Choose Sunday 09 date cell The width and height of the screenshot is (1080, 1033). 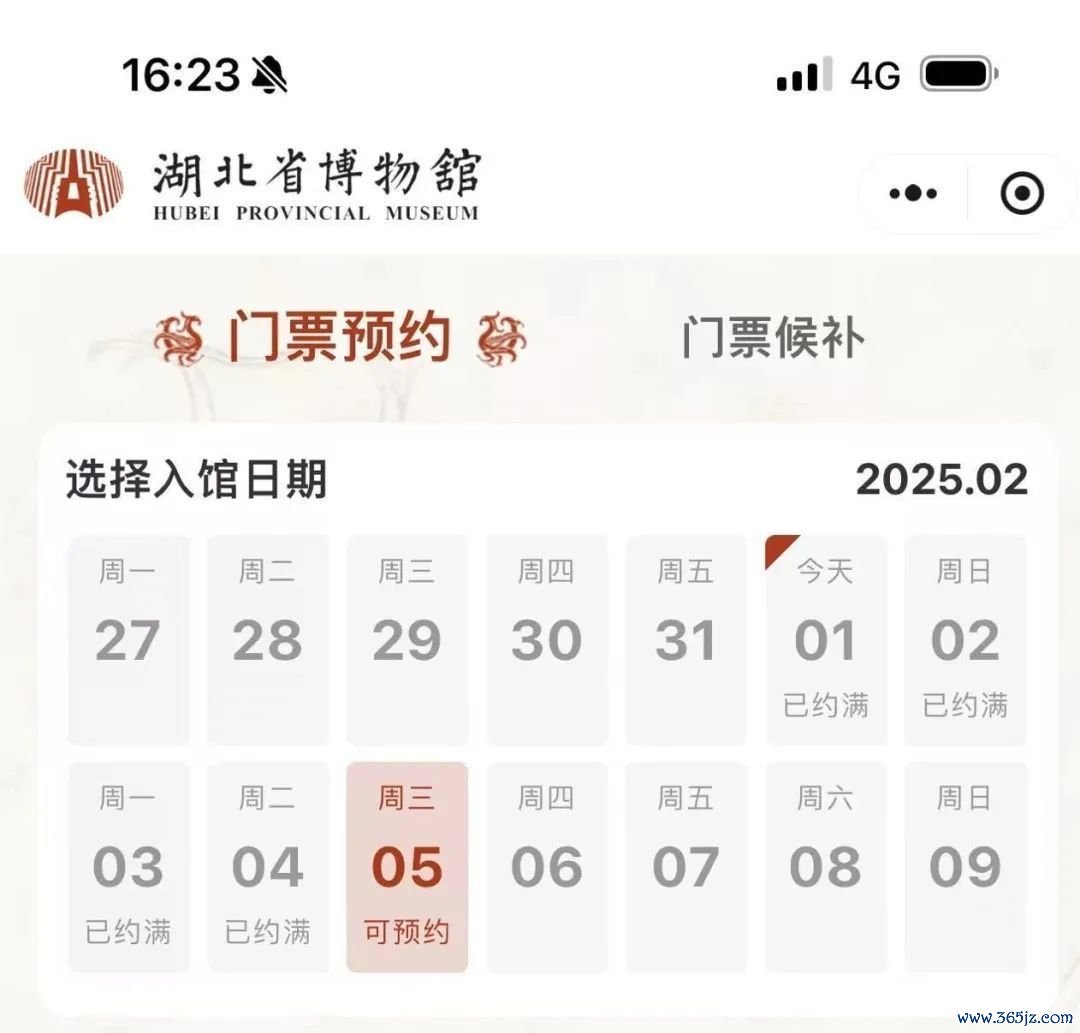965,866
